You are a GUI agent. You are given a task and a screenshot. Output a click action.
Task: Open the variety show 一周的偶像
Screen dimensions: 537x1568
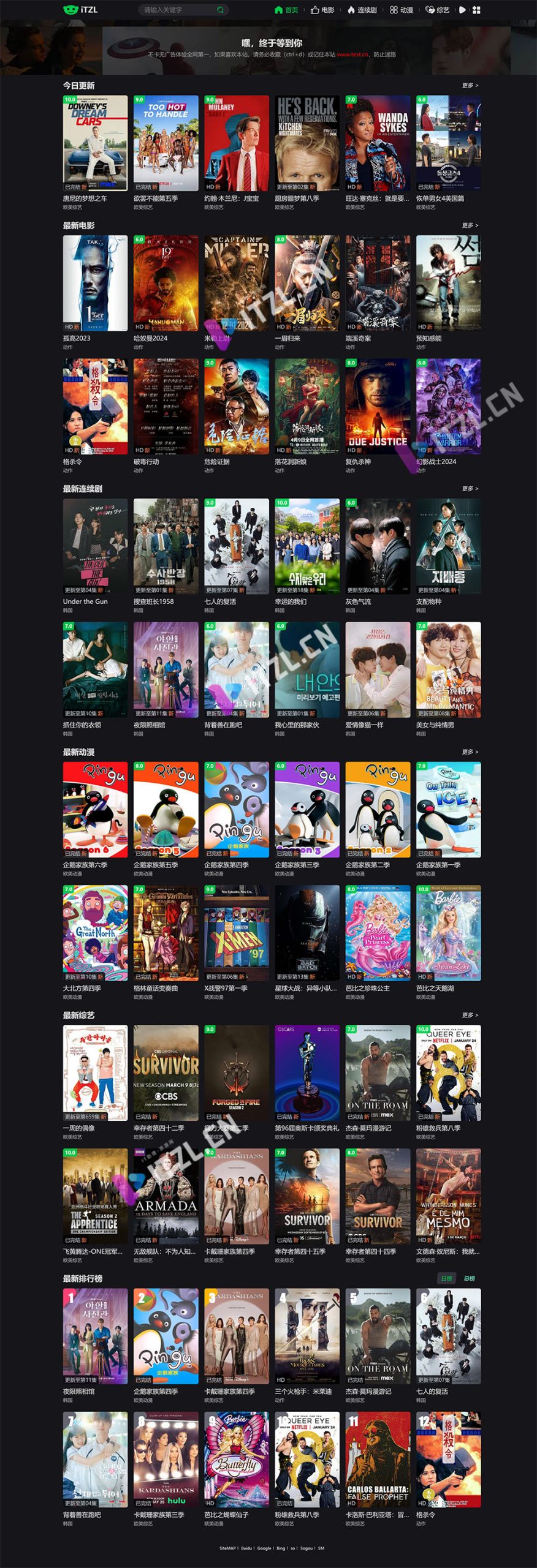[x=95, y=1073]
